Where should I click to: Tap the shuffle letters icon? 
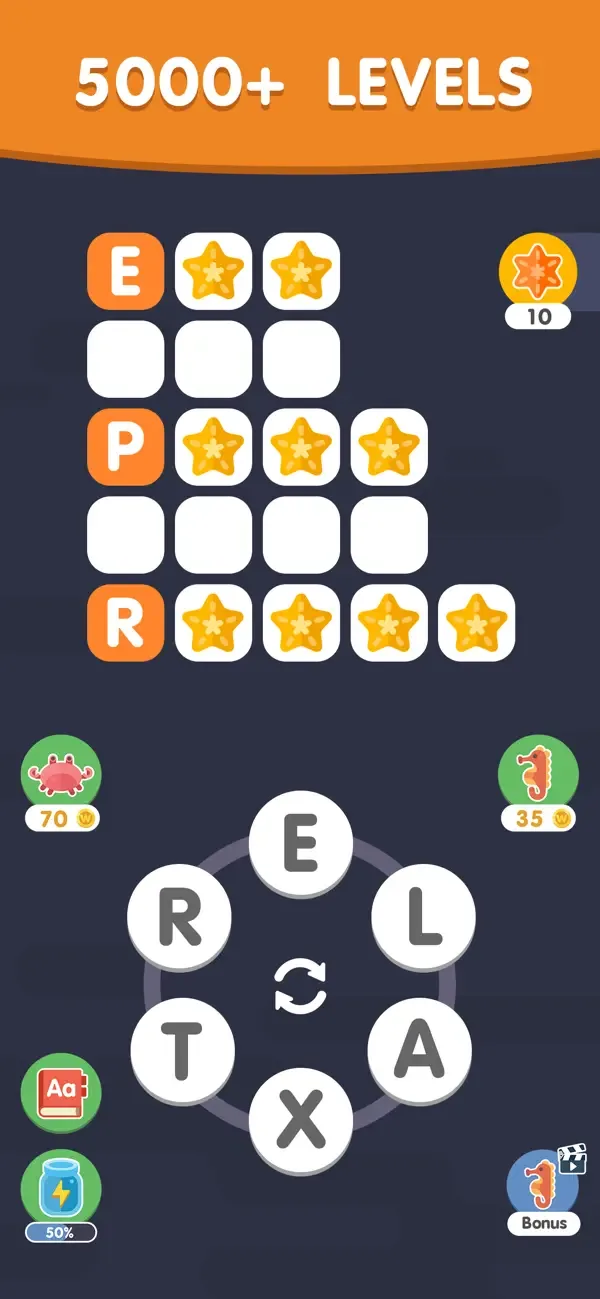tap(300, 986)
